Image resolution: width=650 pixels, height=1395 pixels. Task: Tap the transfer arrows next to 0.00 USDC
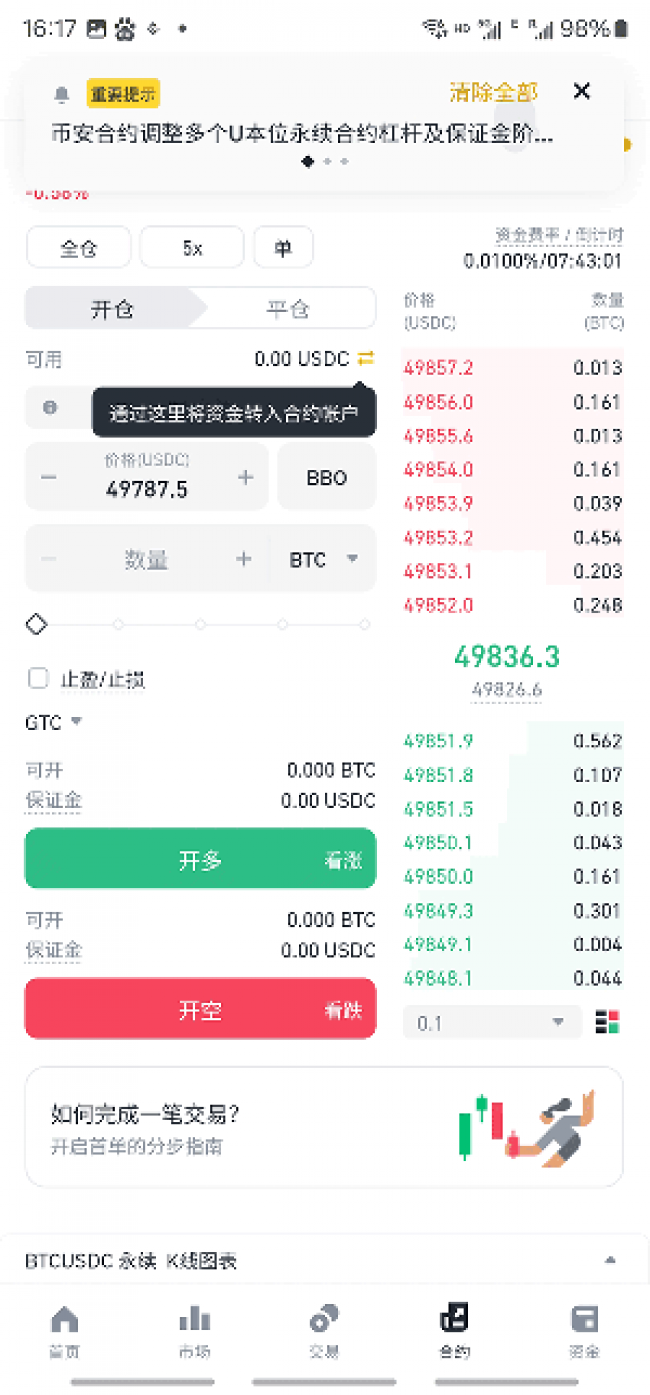(x=366, y=358)
